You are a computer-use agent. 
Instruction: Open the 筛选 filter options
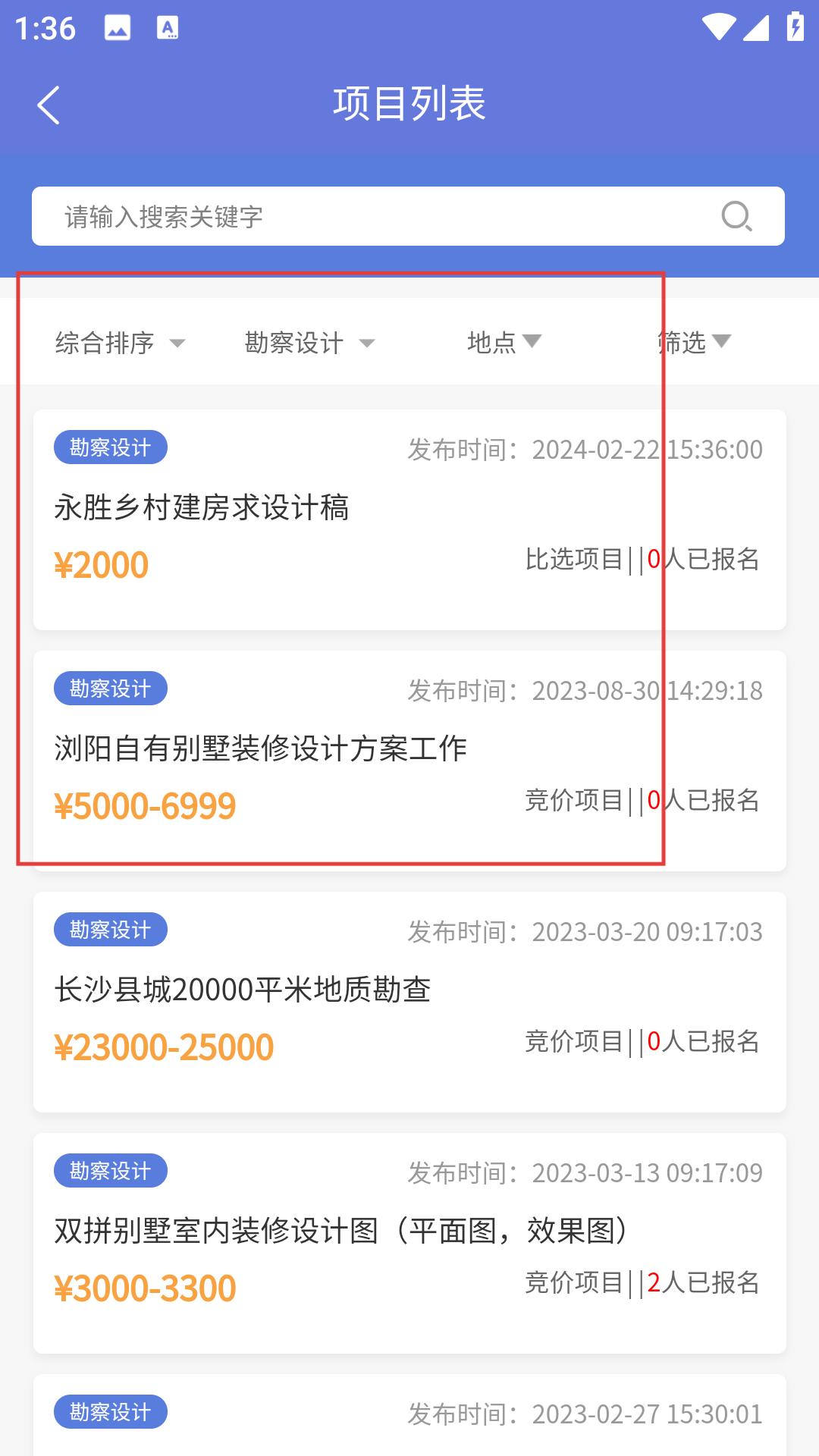(694, 343)
